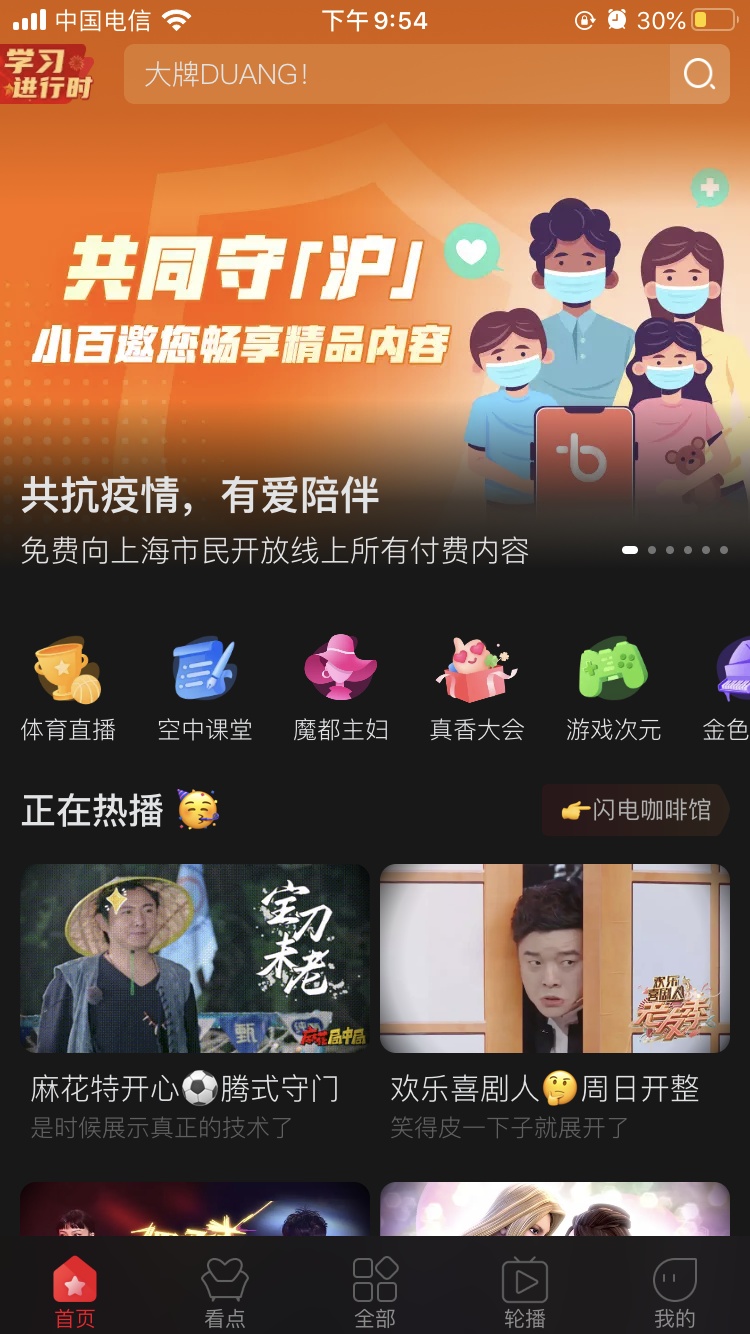Switch to the 全部 tab
Image resolution: width=750 pixels, height=1334 pixels.
click(x=375, y=1292)
